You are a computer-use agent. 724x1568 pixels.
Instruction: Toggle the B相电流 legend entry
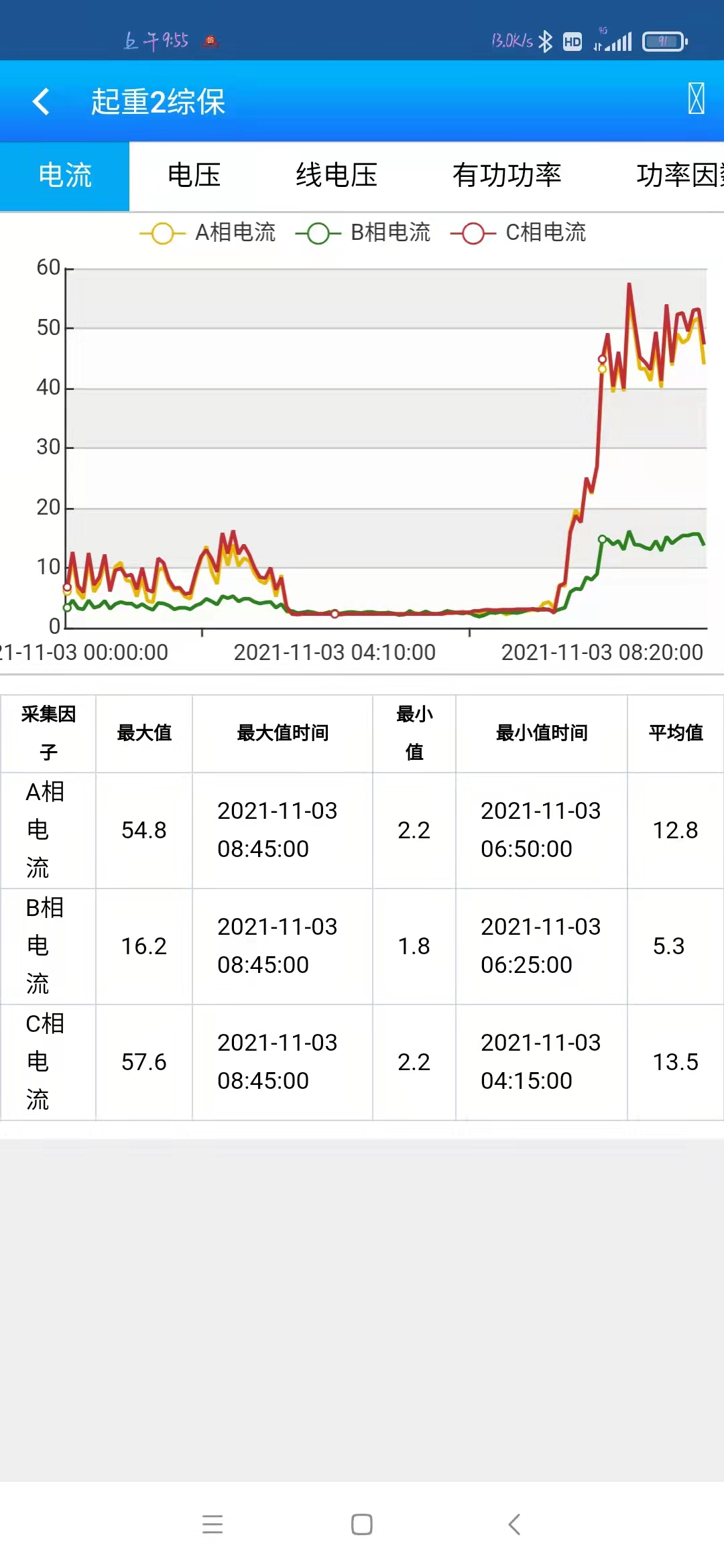[x=364, y=233]
